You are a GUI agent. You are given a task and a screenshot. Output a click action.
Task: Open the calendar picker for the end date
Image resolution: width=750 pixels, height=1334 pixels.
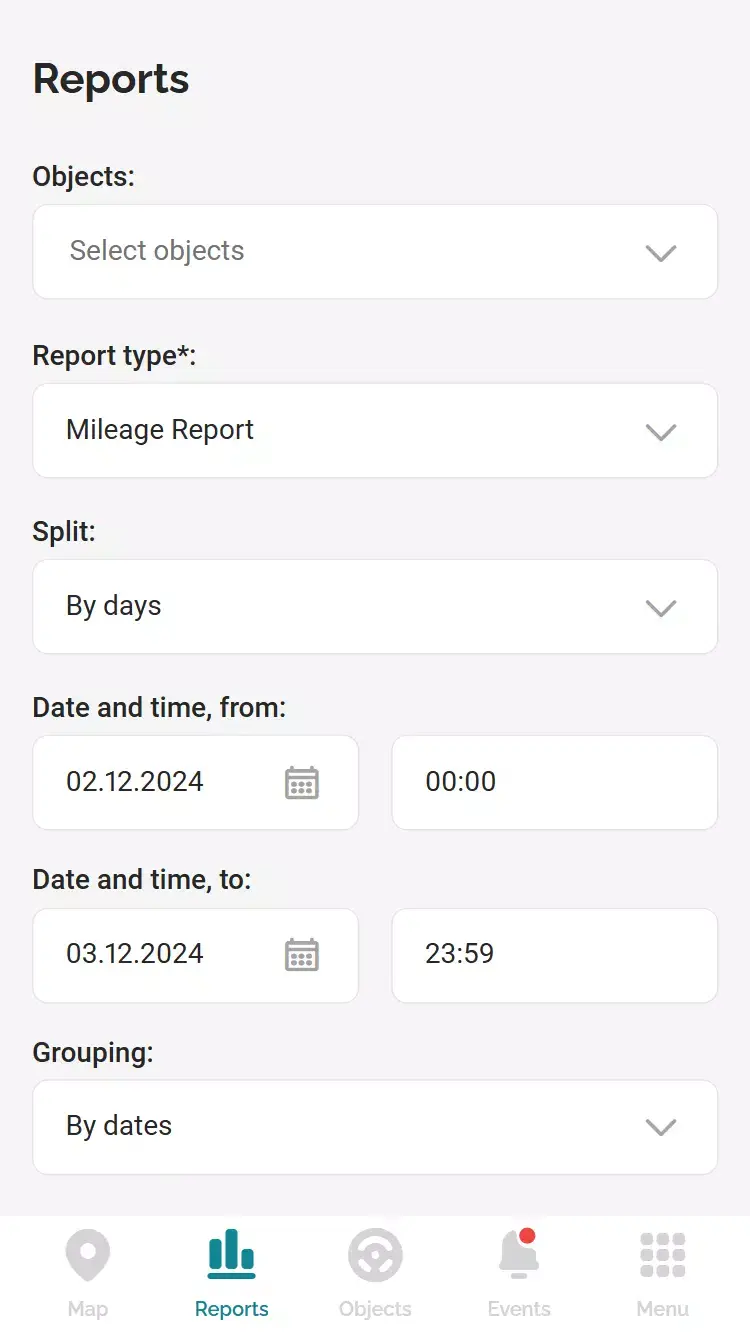click(302, 955)
